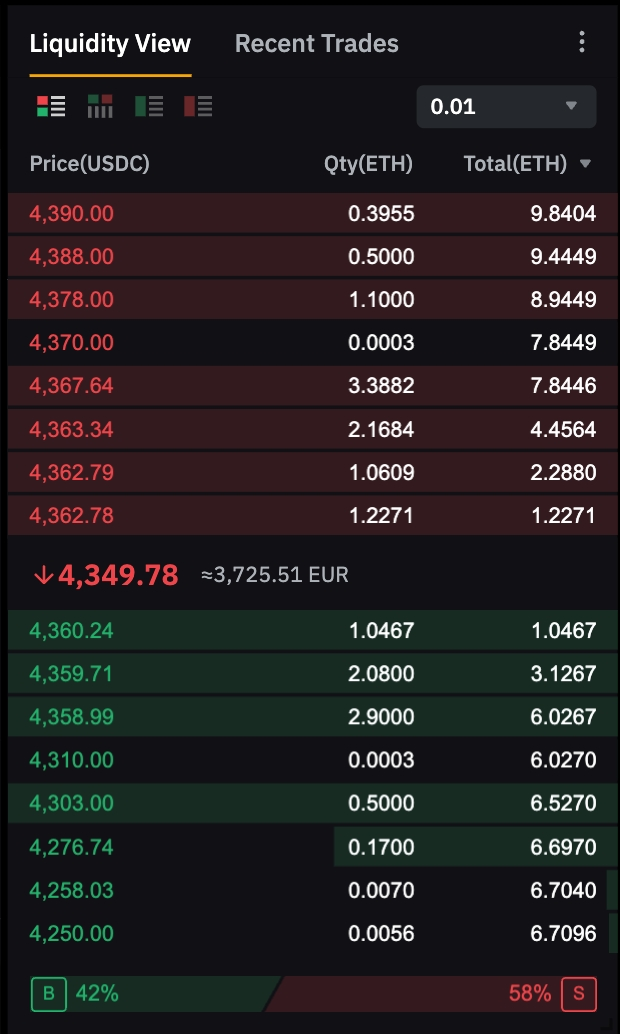The width and height of the screenshot is (620, 1034).
Task: Select the 4,390.00 ask row
Action: click(312, 214)
